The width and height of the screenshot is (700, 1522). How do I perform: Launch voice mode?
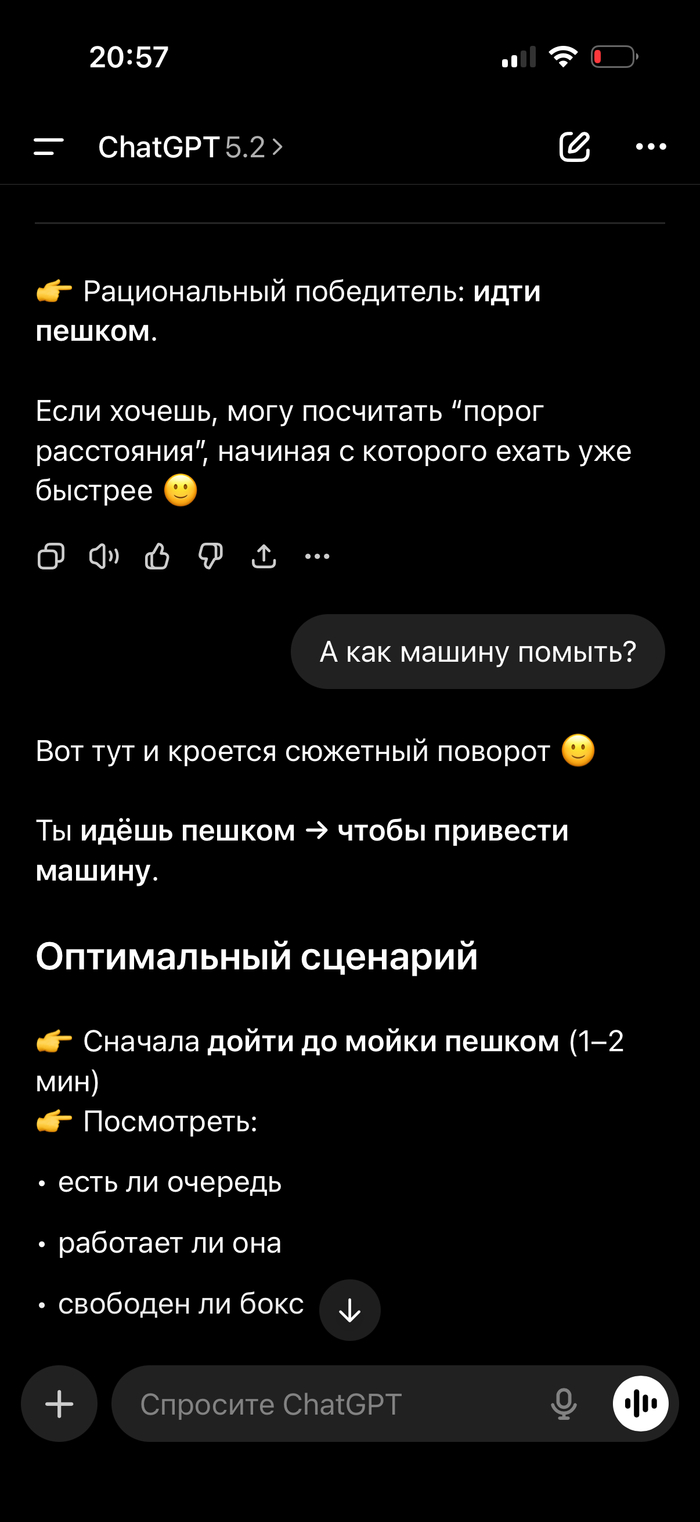coord(641,1404)
